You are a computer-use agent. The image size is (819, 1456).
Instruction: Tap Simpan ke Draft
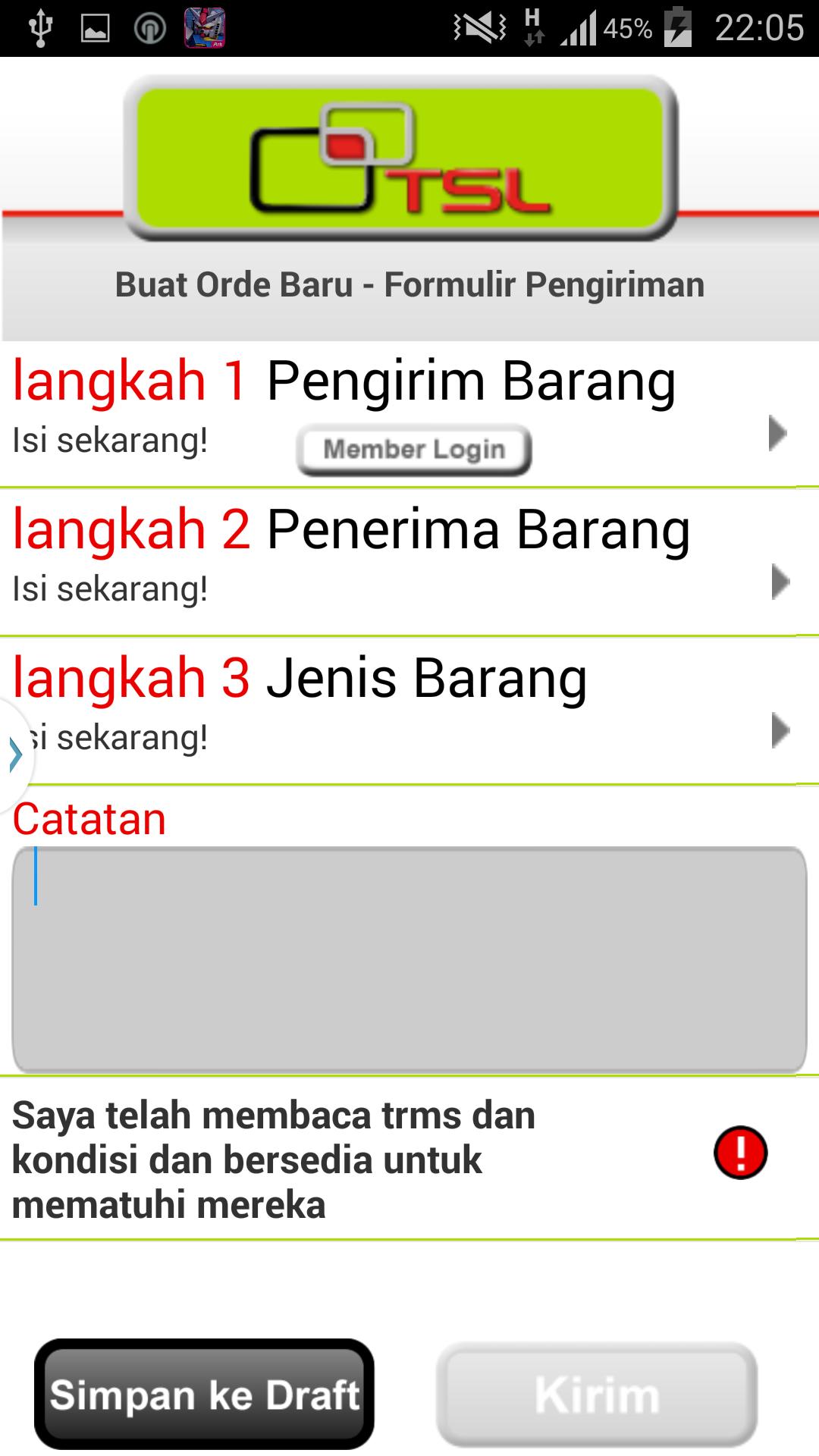[204, 1394]
